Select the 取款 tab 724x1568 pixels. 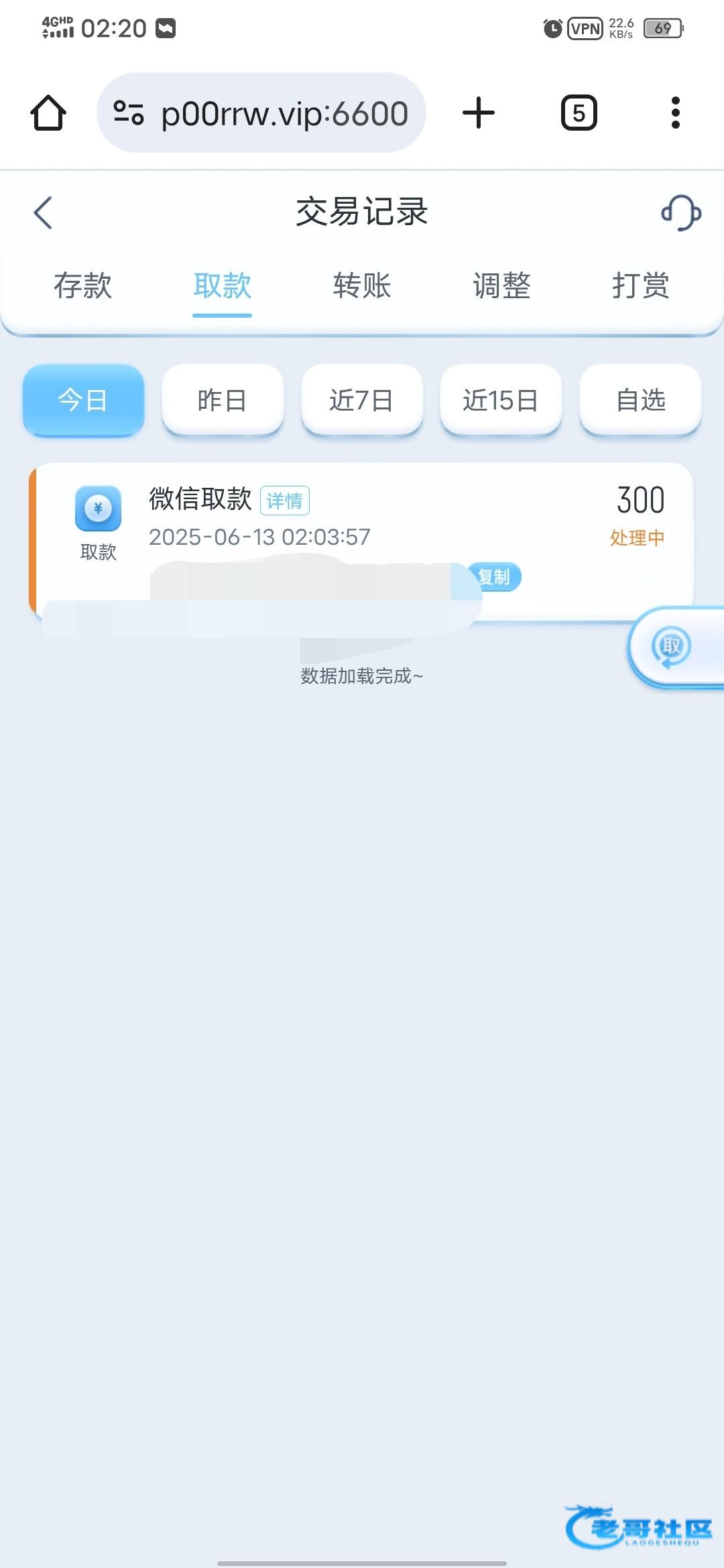(x=222, y=286)
